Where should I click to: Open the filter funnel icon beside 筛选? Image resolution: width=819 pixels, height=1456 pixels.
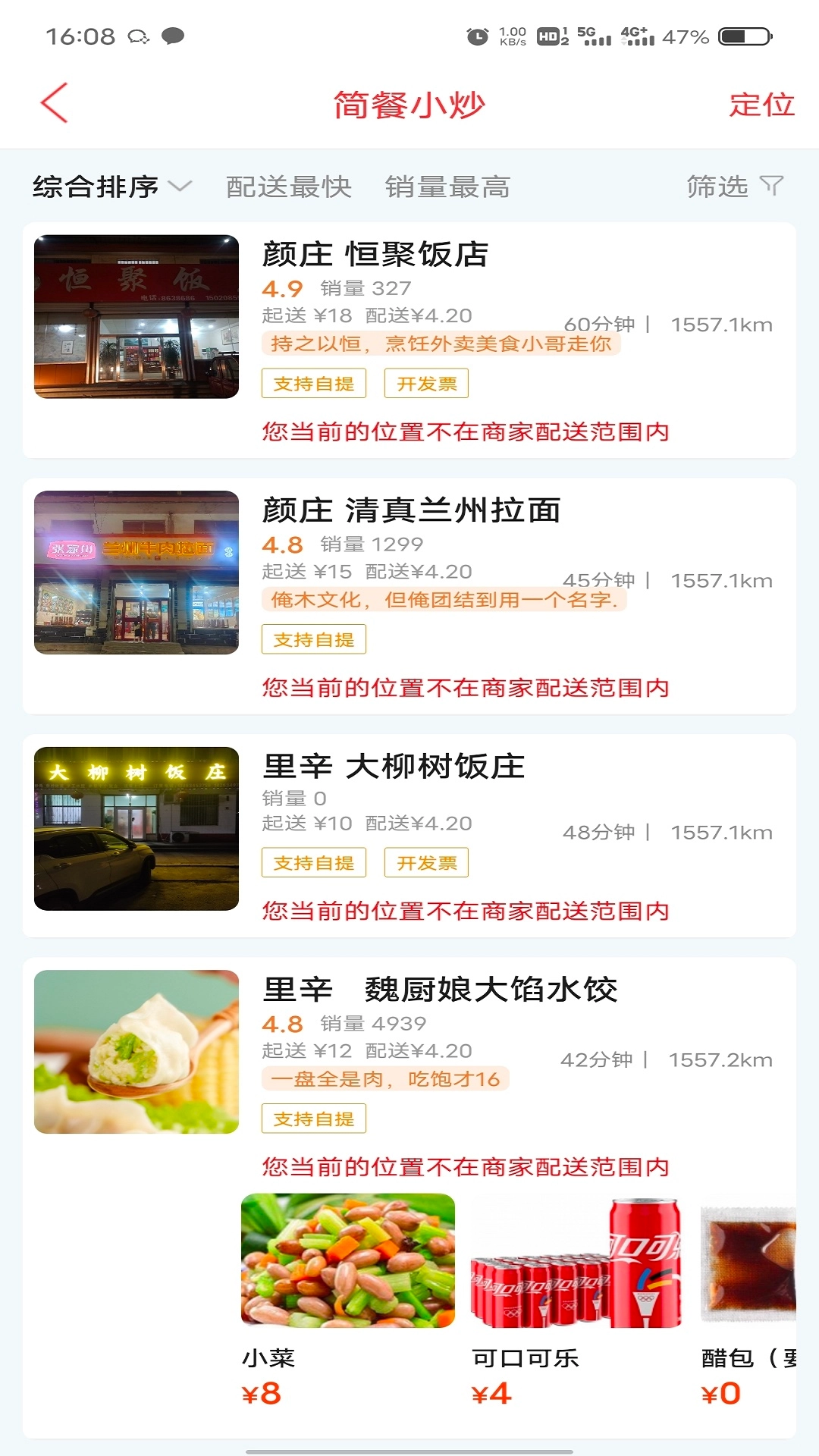pyautogui.click(x=772, y=186)
